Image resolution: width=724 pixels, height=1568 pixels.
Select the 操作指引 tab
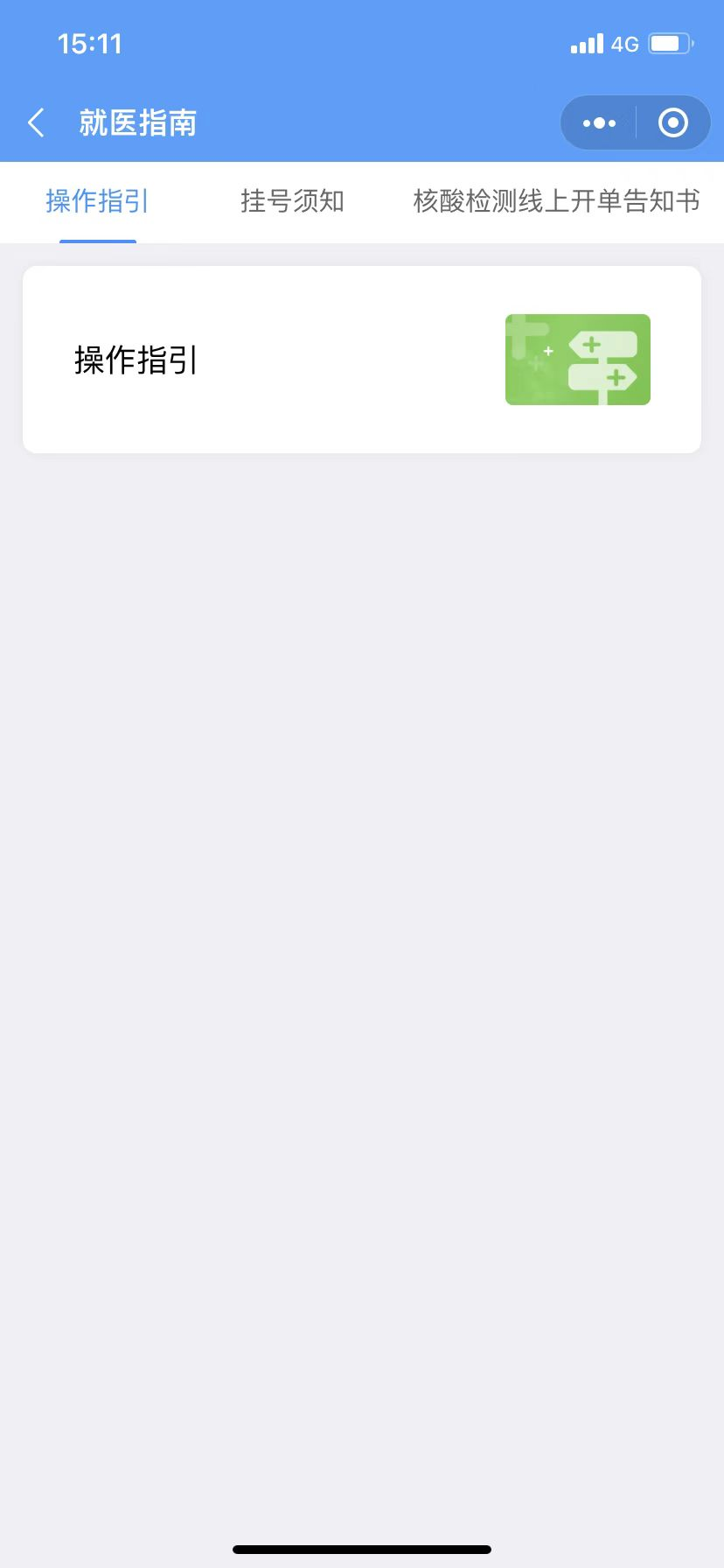97,202
